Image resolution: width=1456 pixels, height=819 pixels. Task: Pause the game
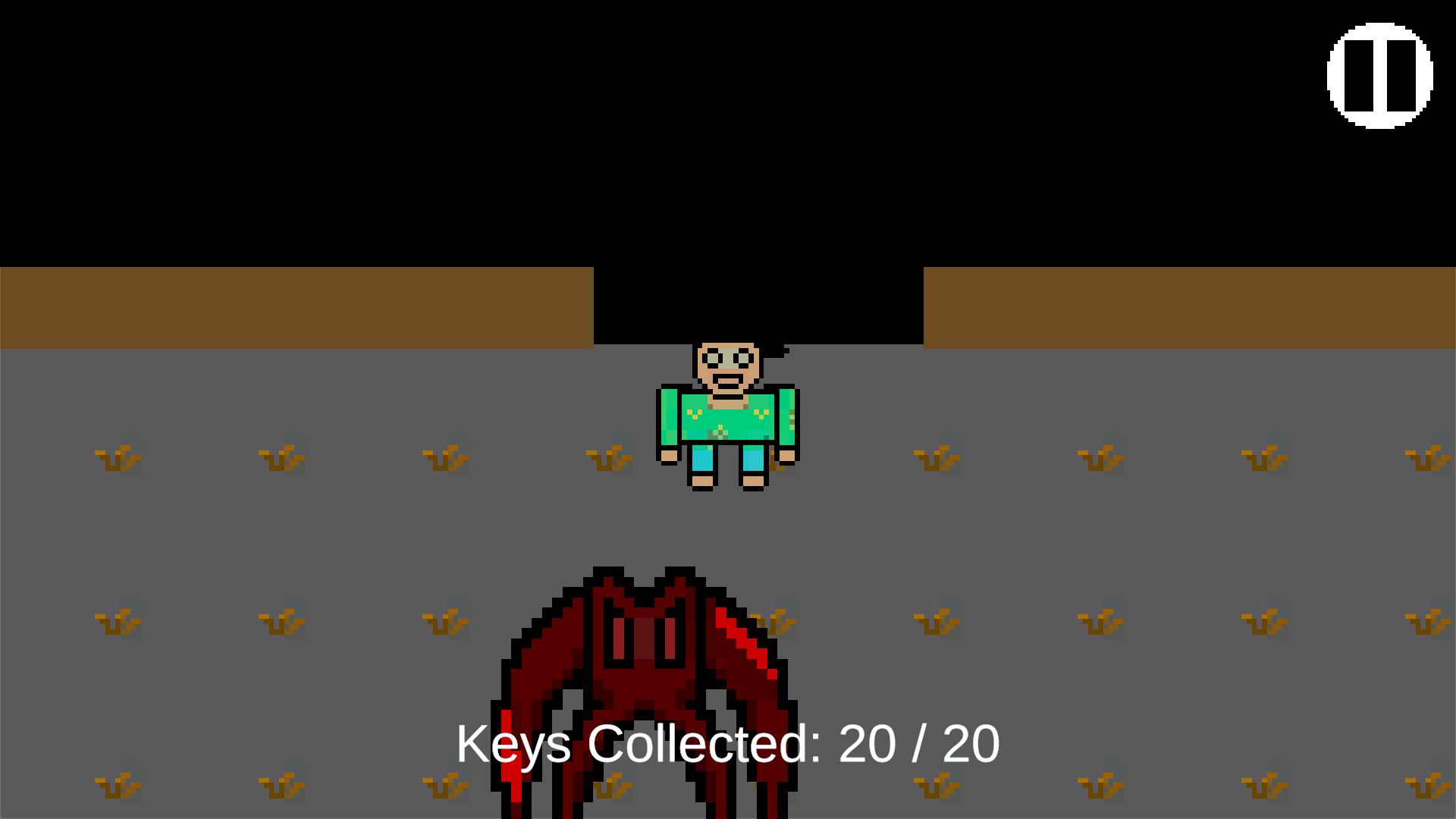point(1379,76)
